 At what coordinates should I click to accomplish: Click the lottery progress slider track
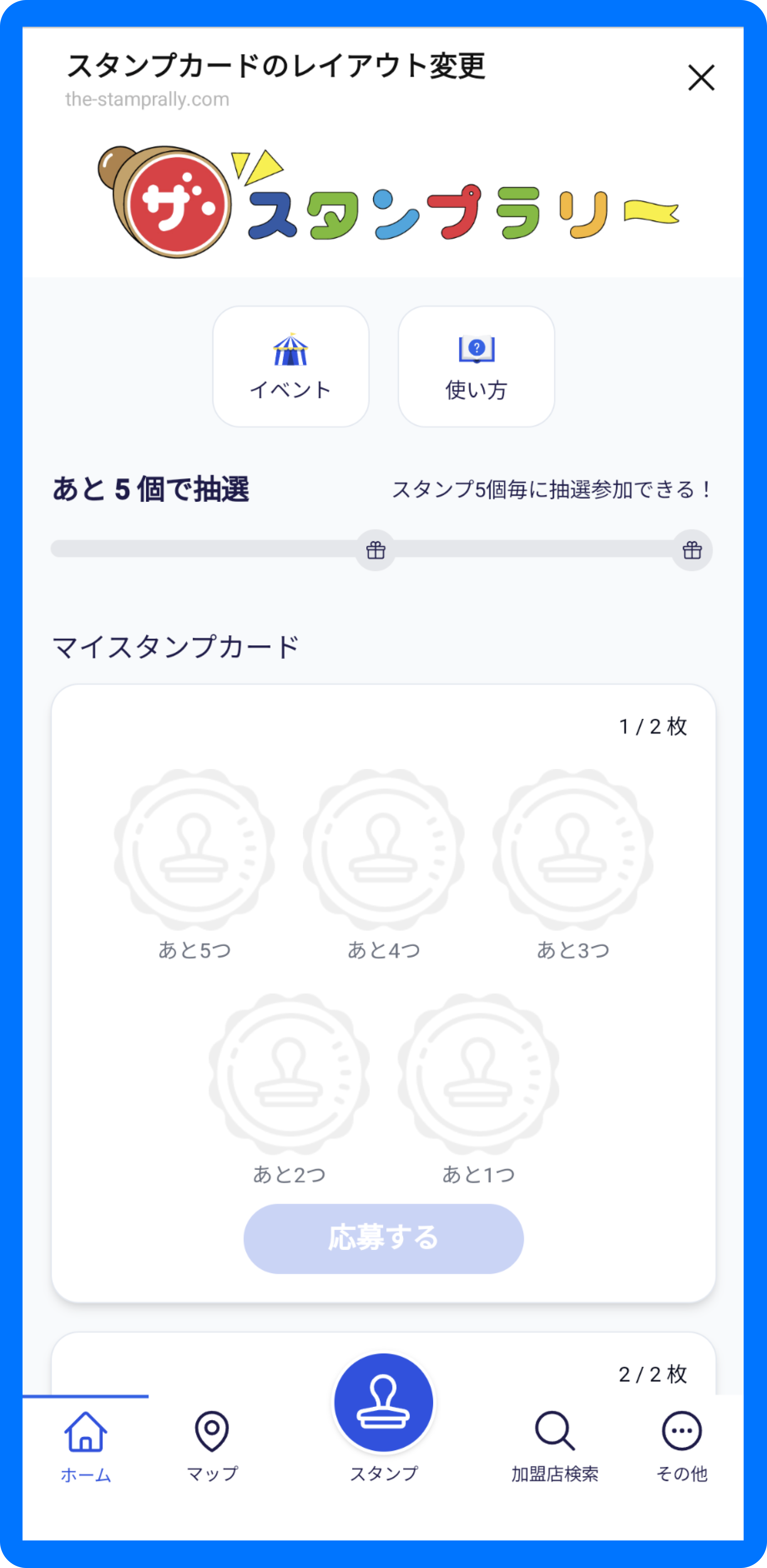tap(213, 550)
